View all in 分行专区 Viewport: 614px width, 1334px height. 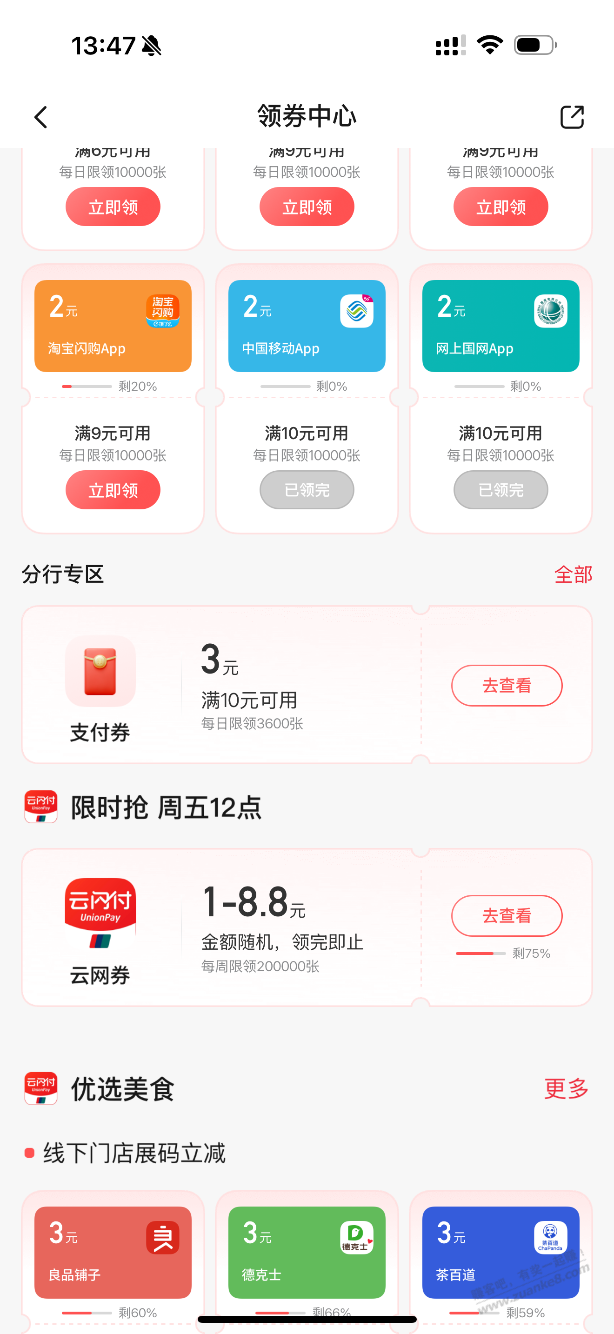(x=573, y=575)
